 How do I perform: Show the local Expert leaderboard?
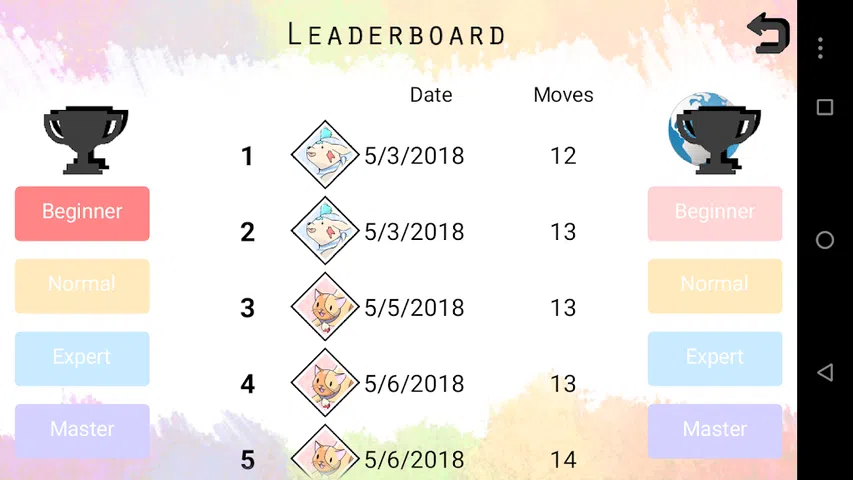click(82, 359)
